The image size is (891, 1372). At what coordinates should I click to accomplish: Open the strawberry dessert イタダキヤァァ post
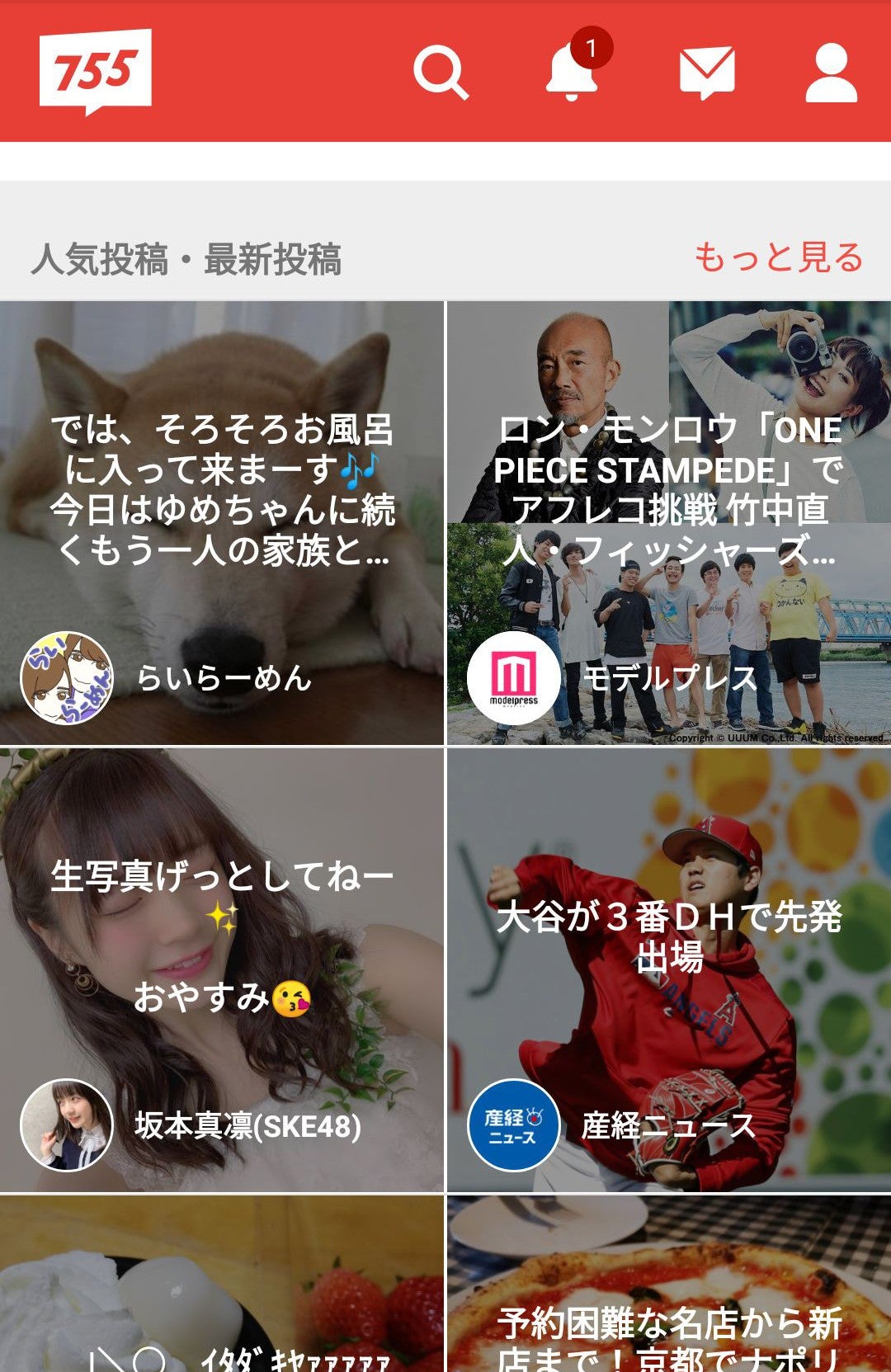tap(223, 1287)
